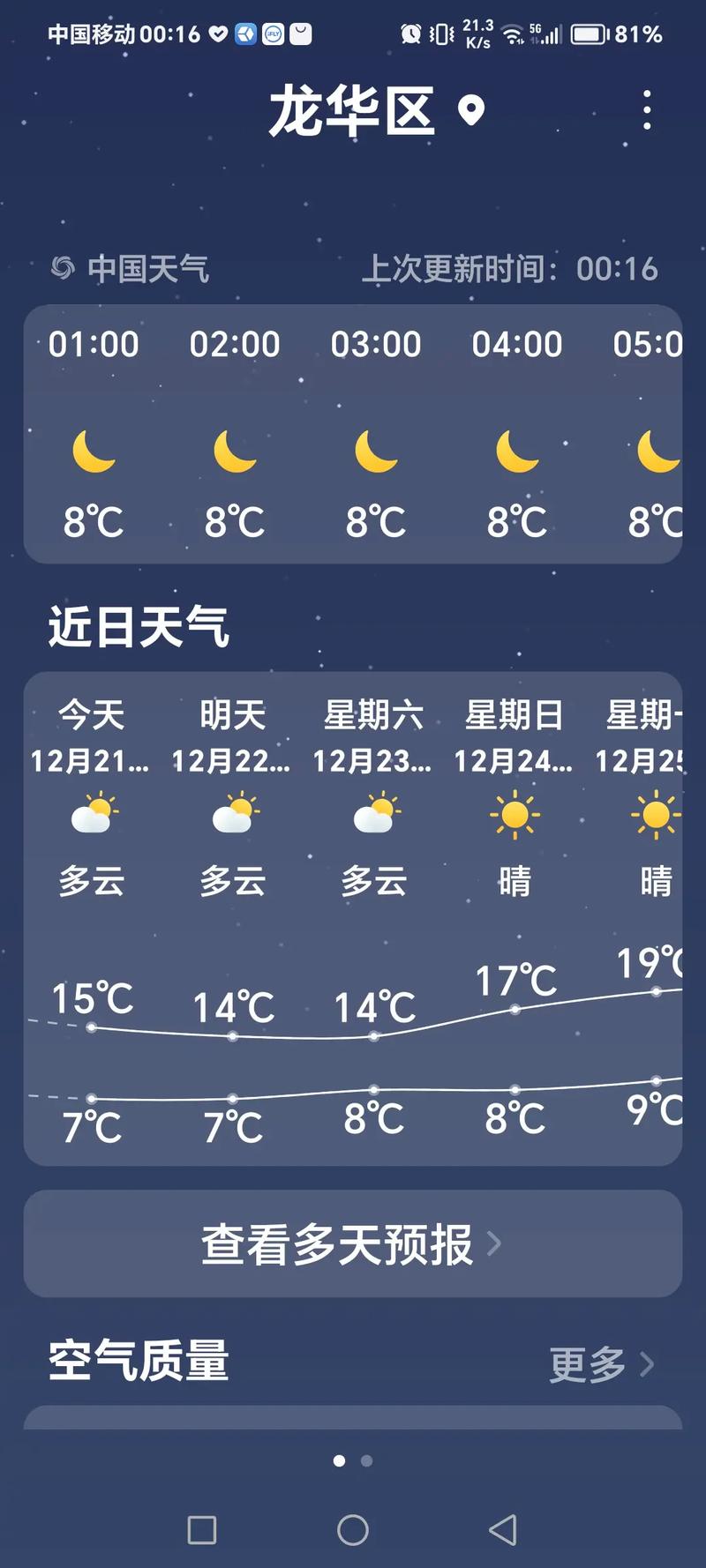The height and width of the screenshot is (1568, 706).
Task: Select the crescent moon icon at 01:00
Action: [93, 454]
